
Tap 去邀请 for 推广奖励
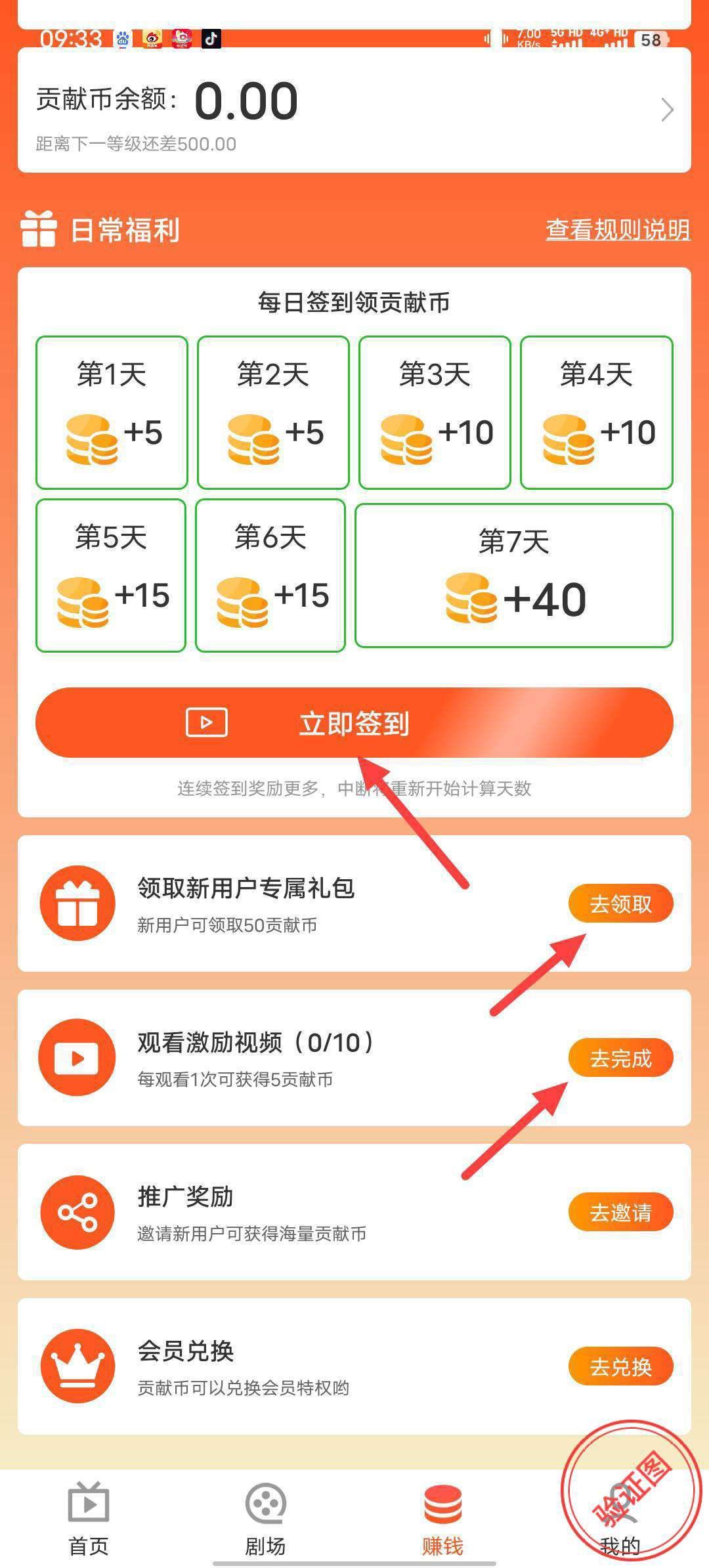620,1212
